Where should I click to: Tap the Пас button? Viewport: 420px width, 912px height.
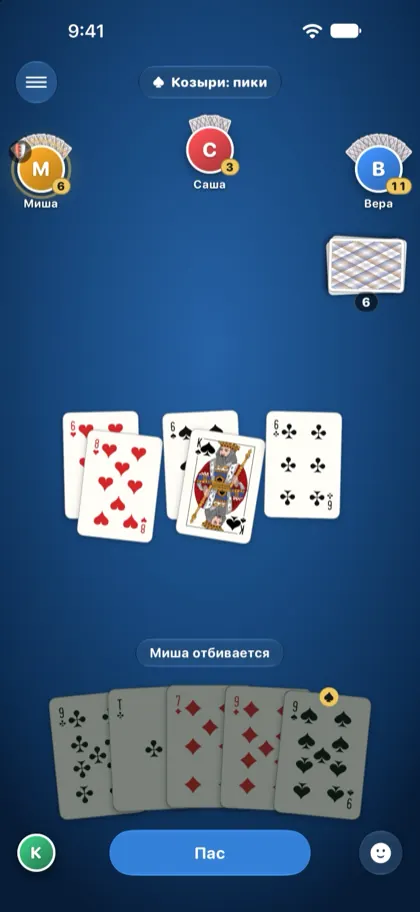pos(209,853)
